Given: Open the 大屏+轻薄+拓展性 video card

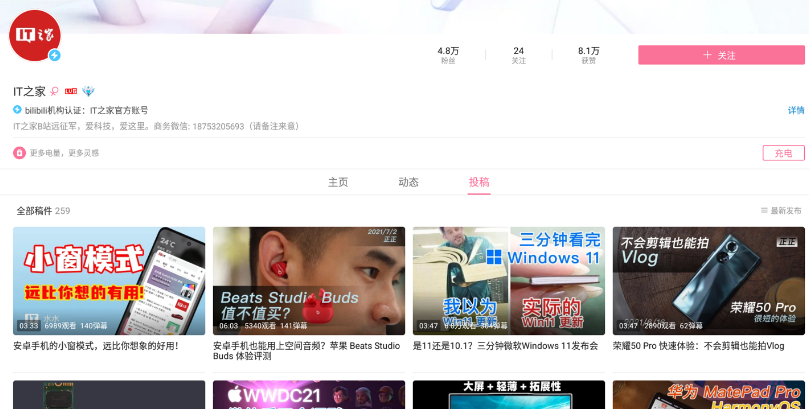Looking at the screenshot, I should click(x=508, y=395).
